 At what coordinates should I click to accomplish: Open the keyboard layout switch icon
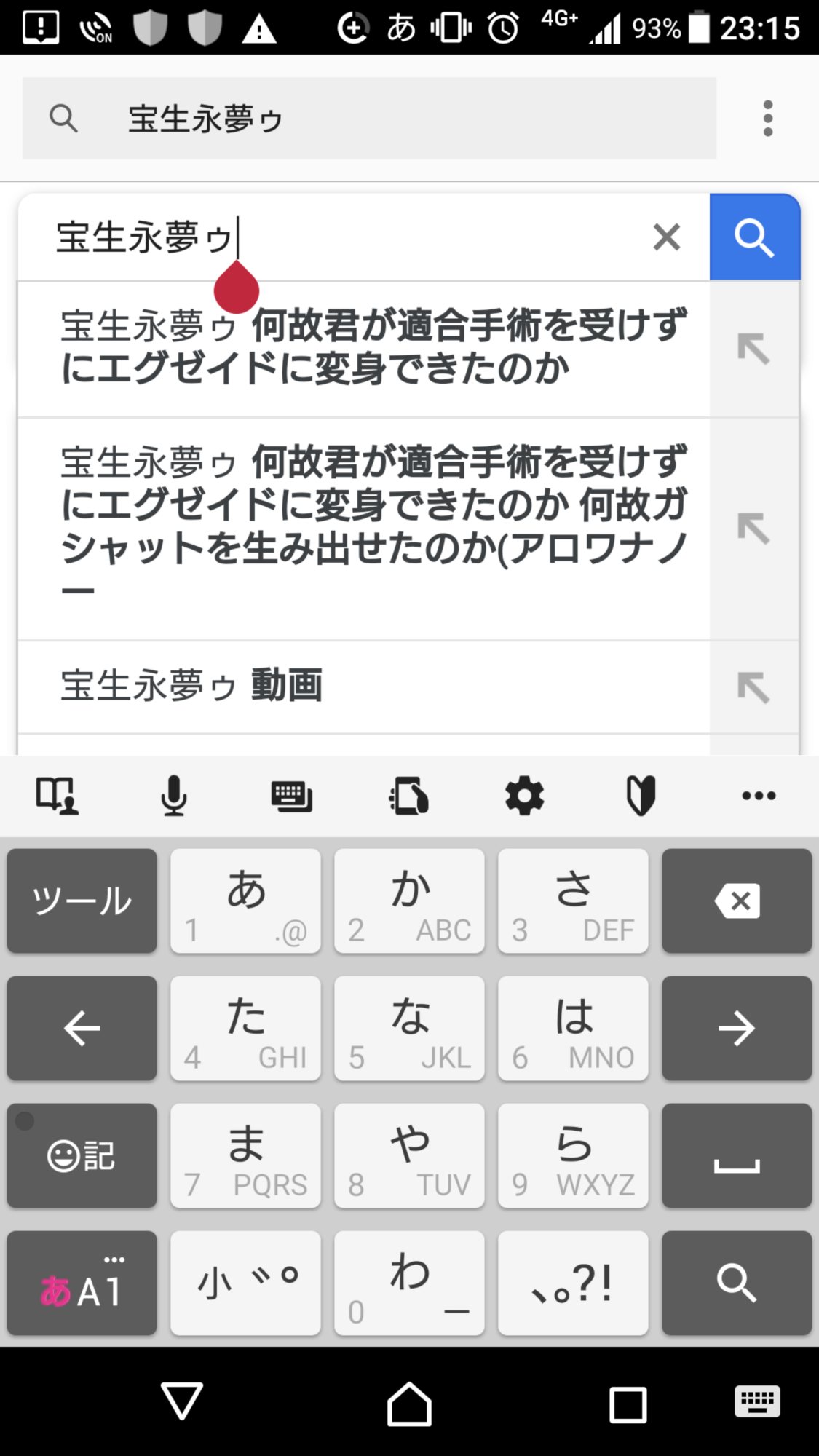pyautogui.click(x=291, y=796)
